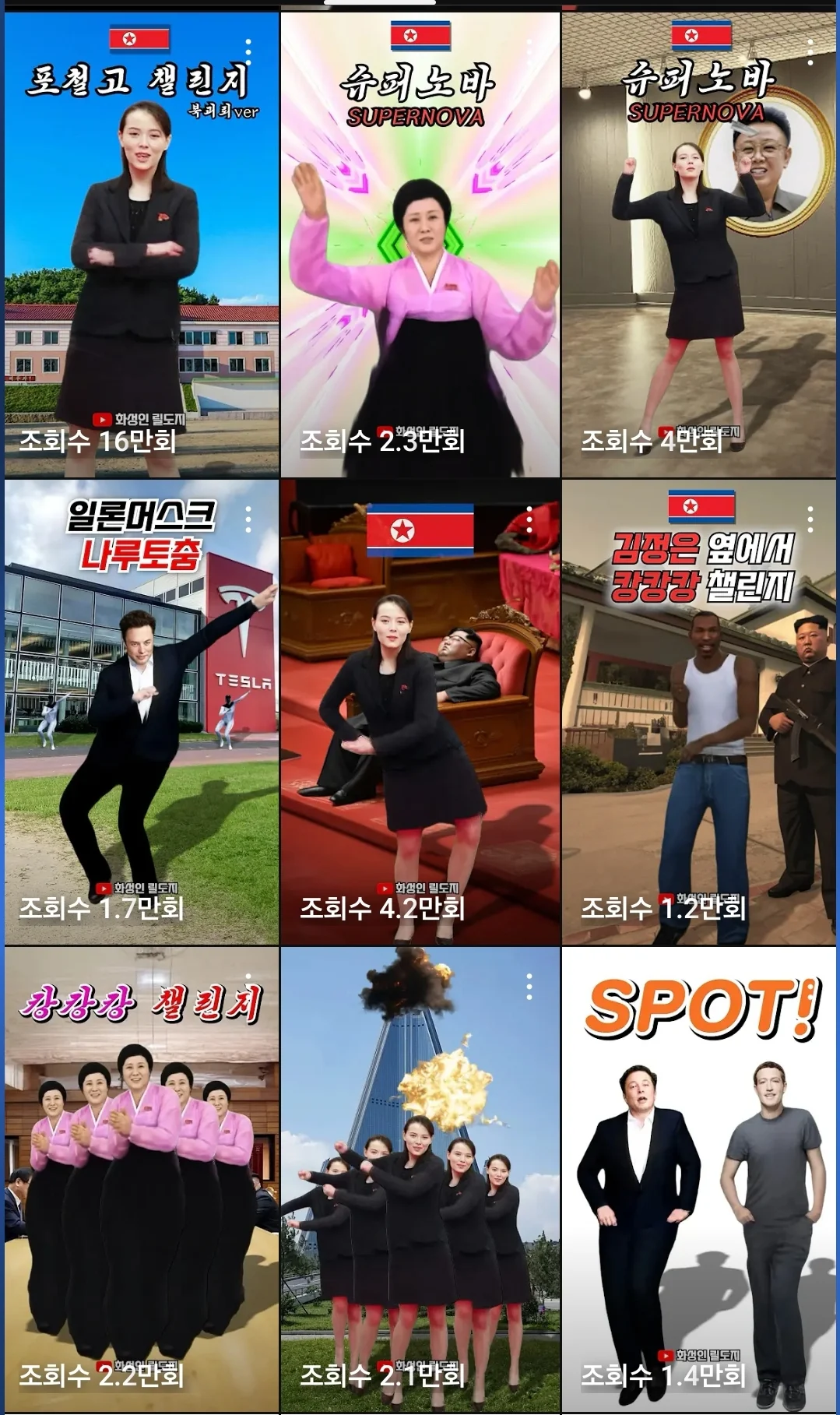
Task: Open the three-dot menu on the 2.1만 views short
Action: (529, 986)
